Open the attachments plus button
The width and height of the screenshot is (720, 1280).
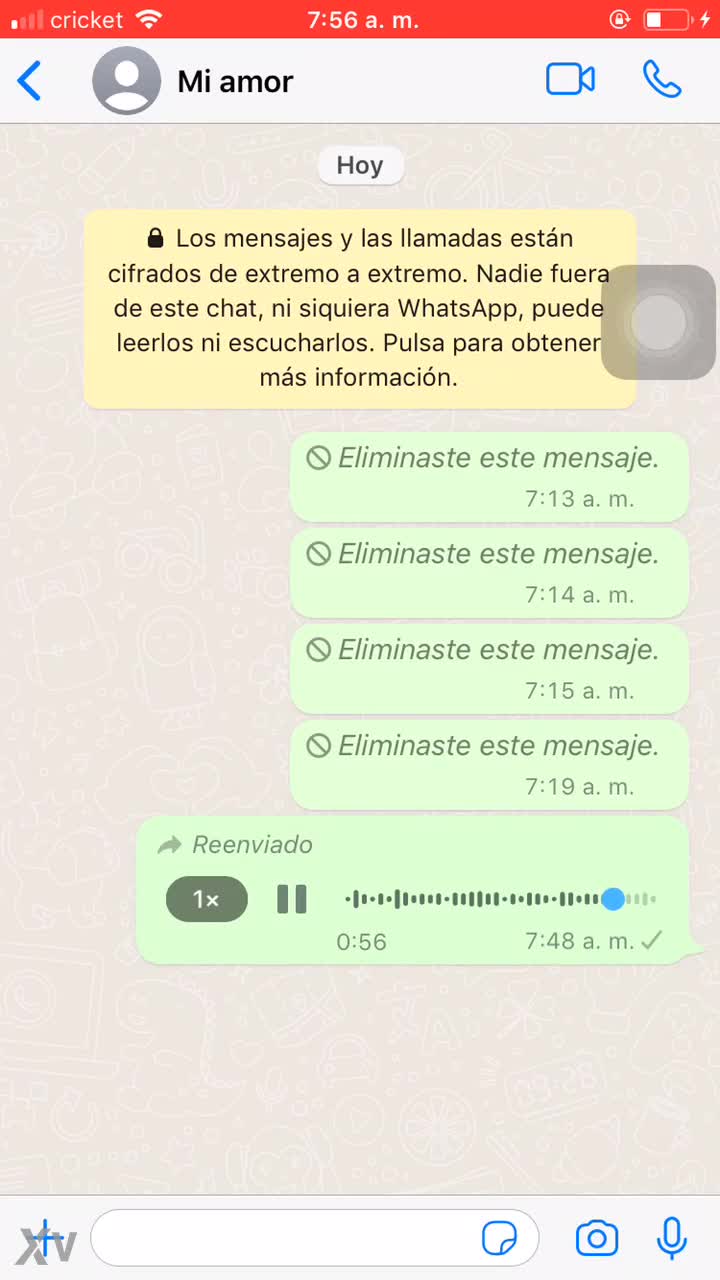tap(46, 1238)
